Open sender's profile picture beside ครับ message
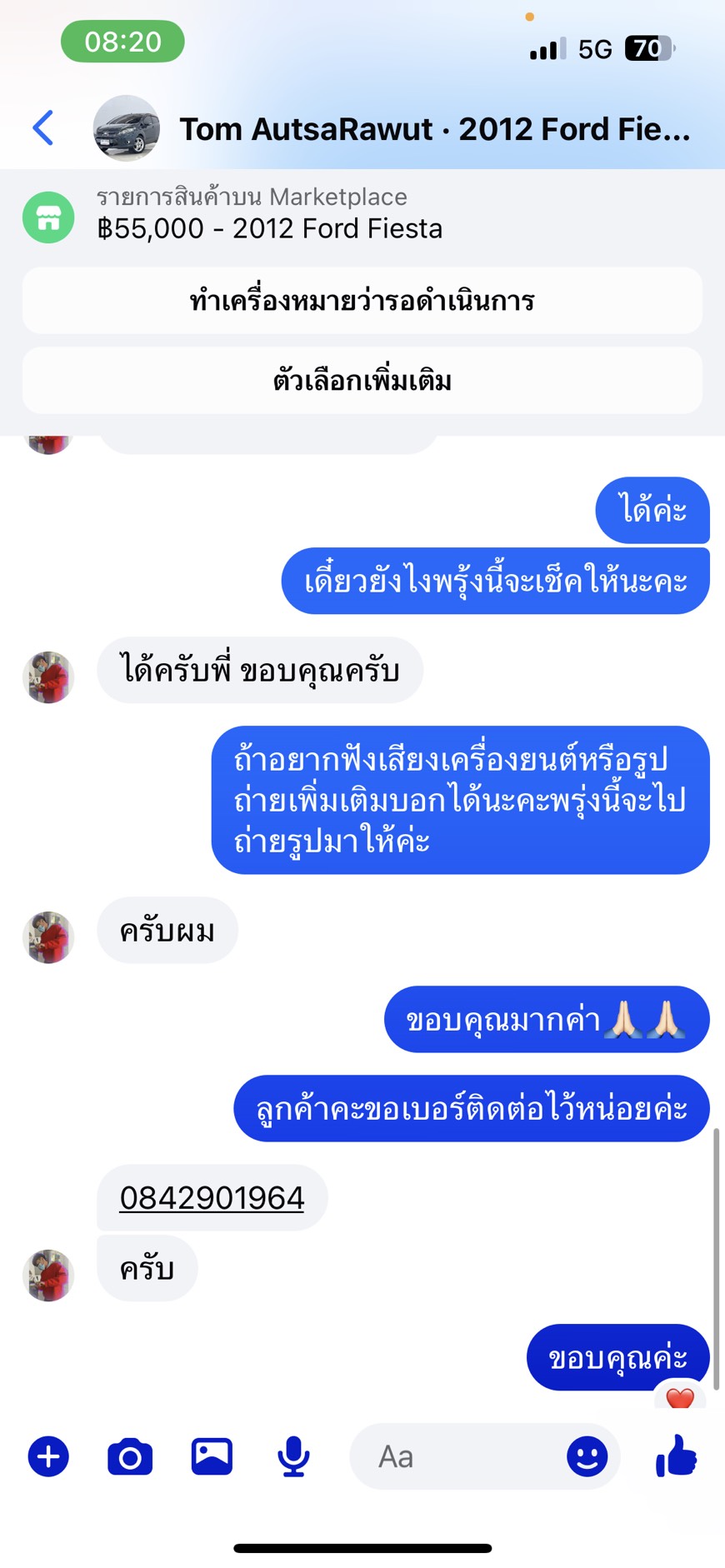The width and height of the screenshot is (725, 1568). [48, 1275]
